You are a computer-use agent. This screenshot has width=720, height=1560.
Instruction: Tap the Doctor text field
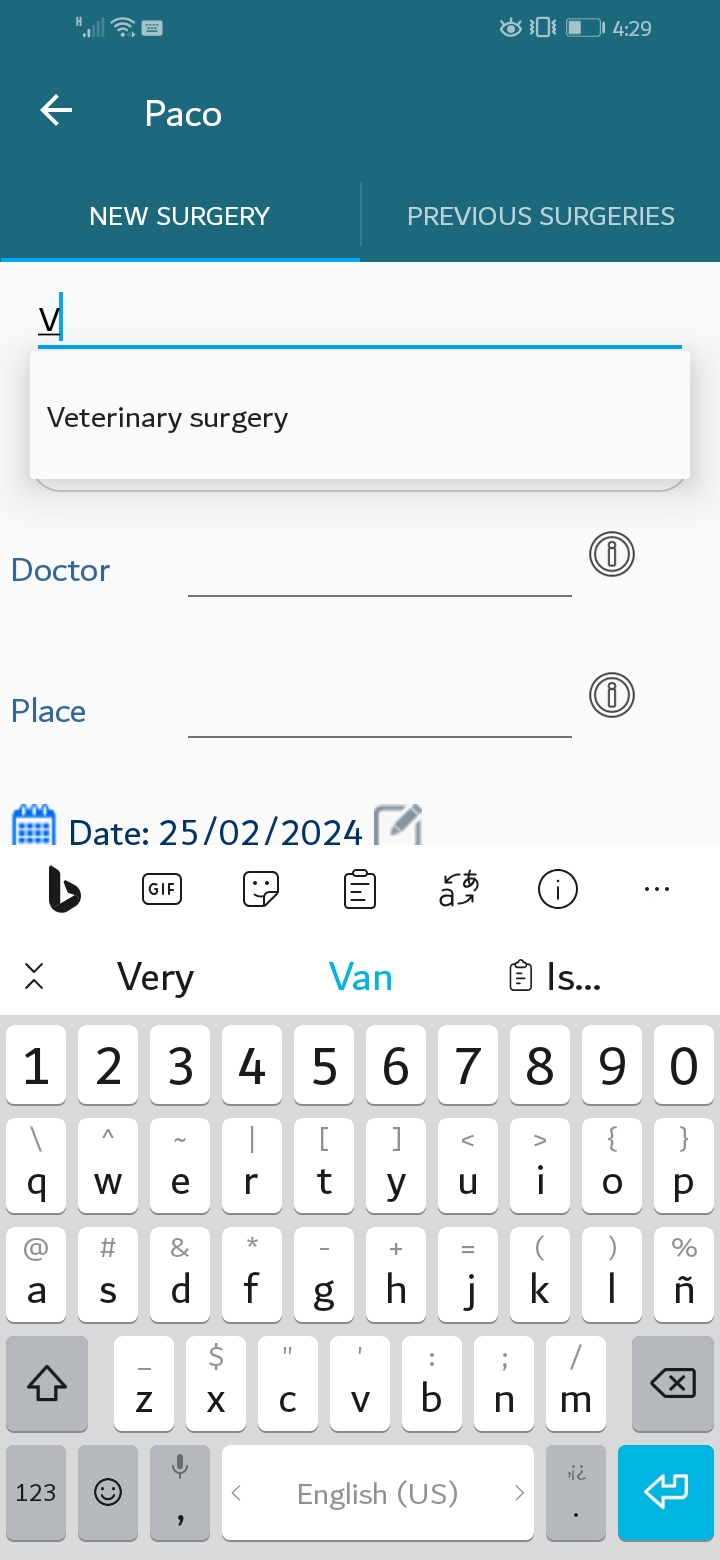[380, 570]
